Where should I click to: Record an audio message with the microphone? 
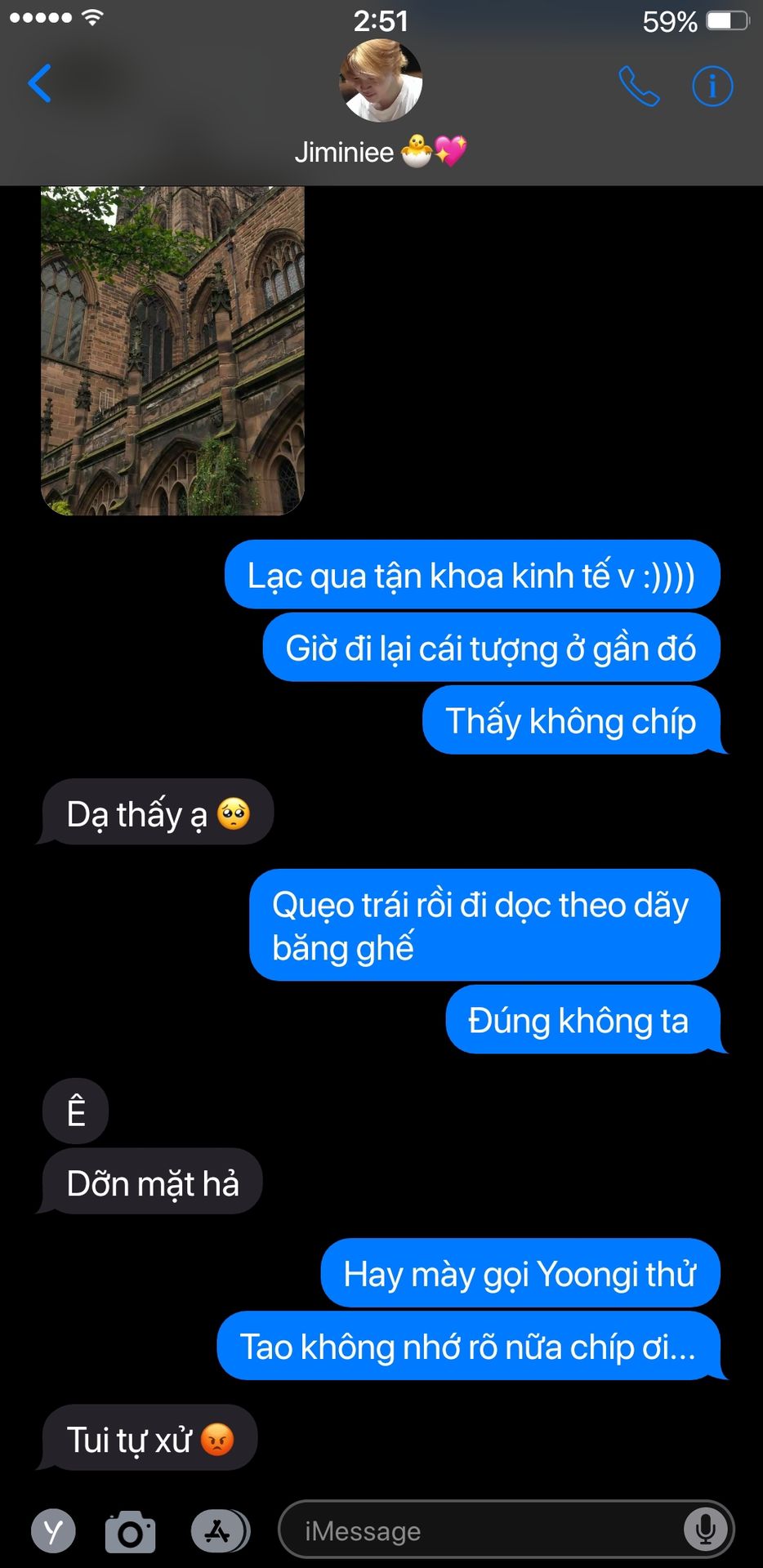[706, 1530]
